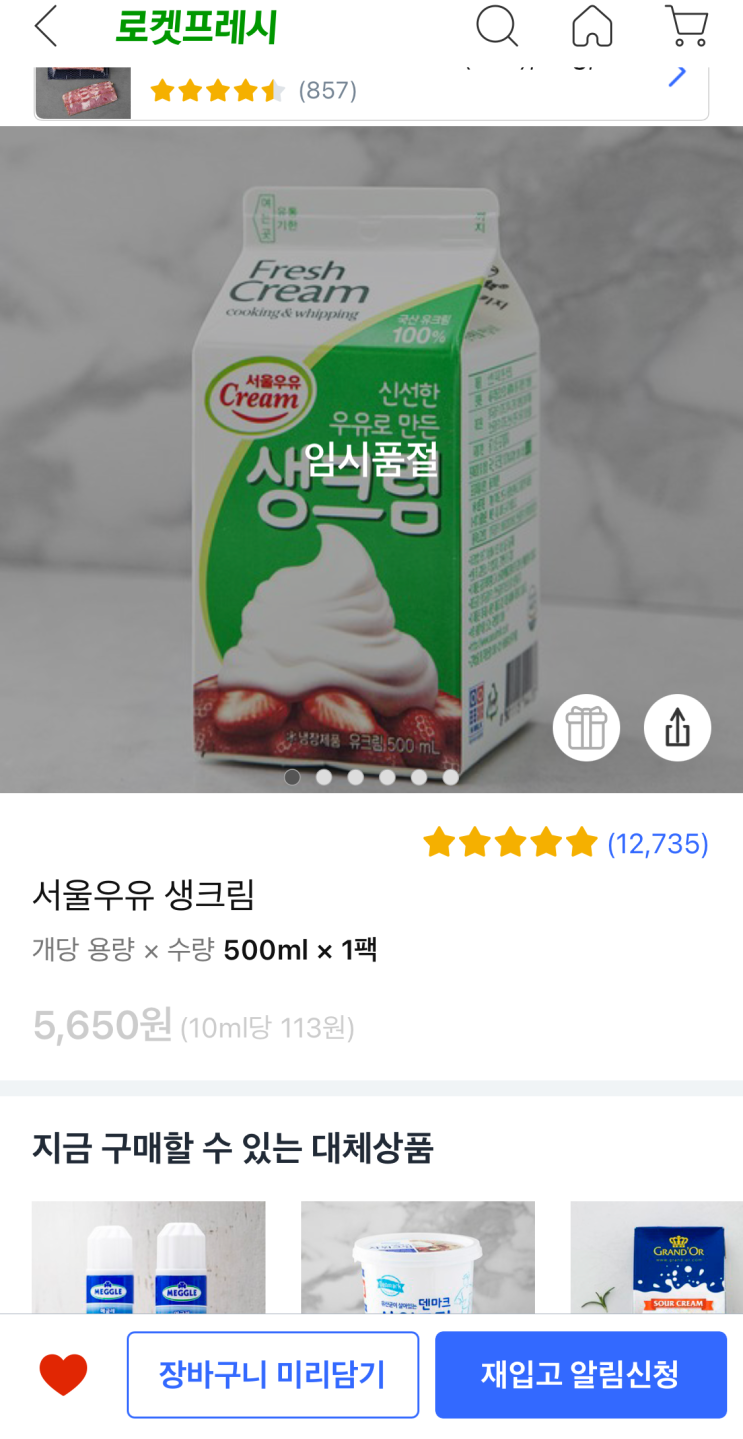743x1439 pixels.
Task: Open the shopping cart
Action: point(686,26)
